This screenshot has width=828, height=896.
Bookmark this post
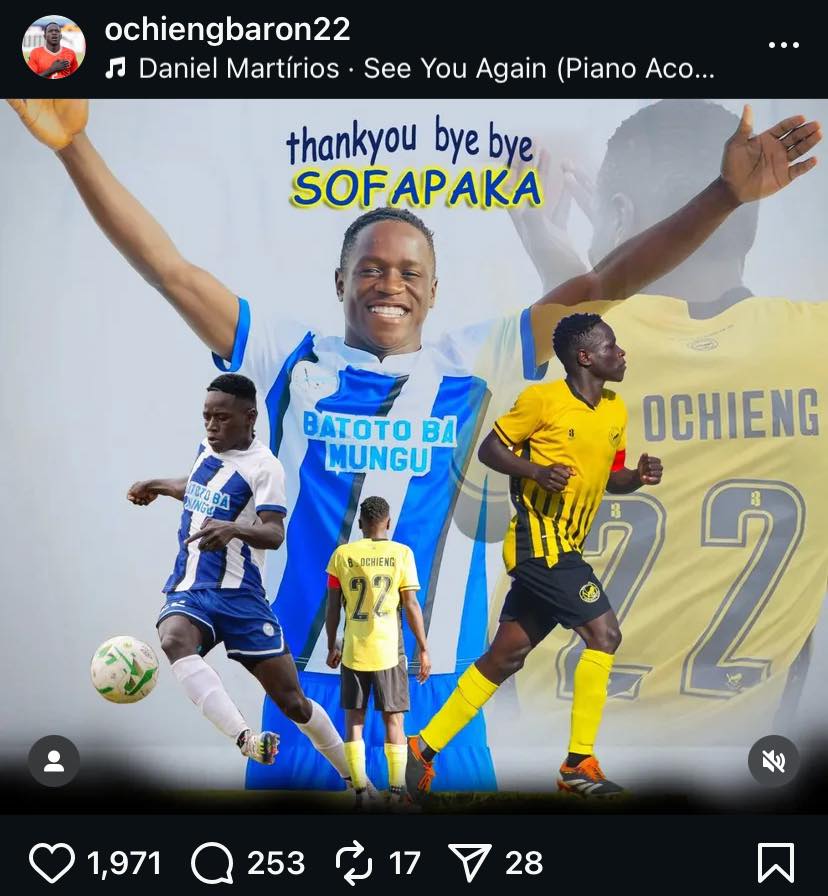(x=775, y=862)
